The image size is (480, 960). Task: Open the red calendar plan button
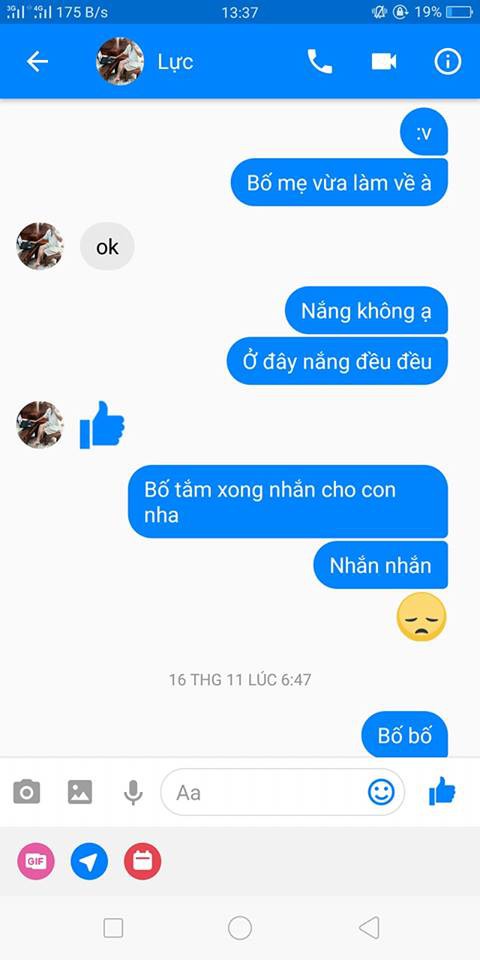point(143,861)
